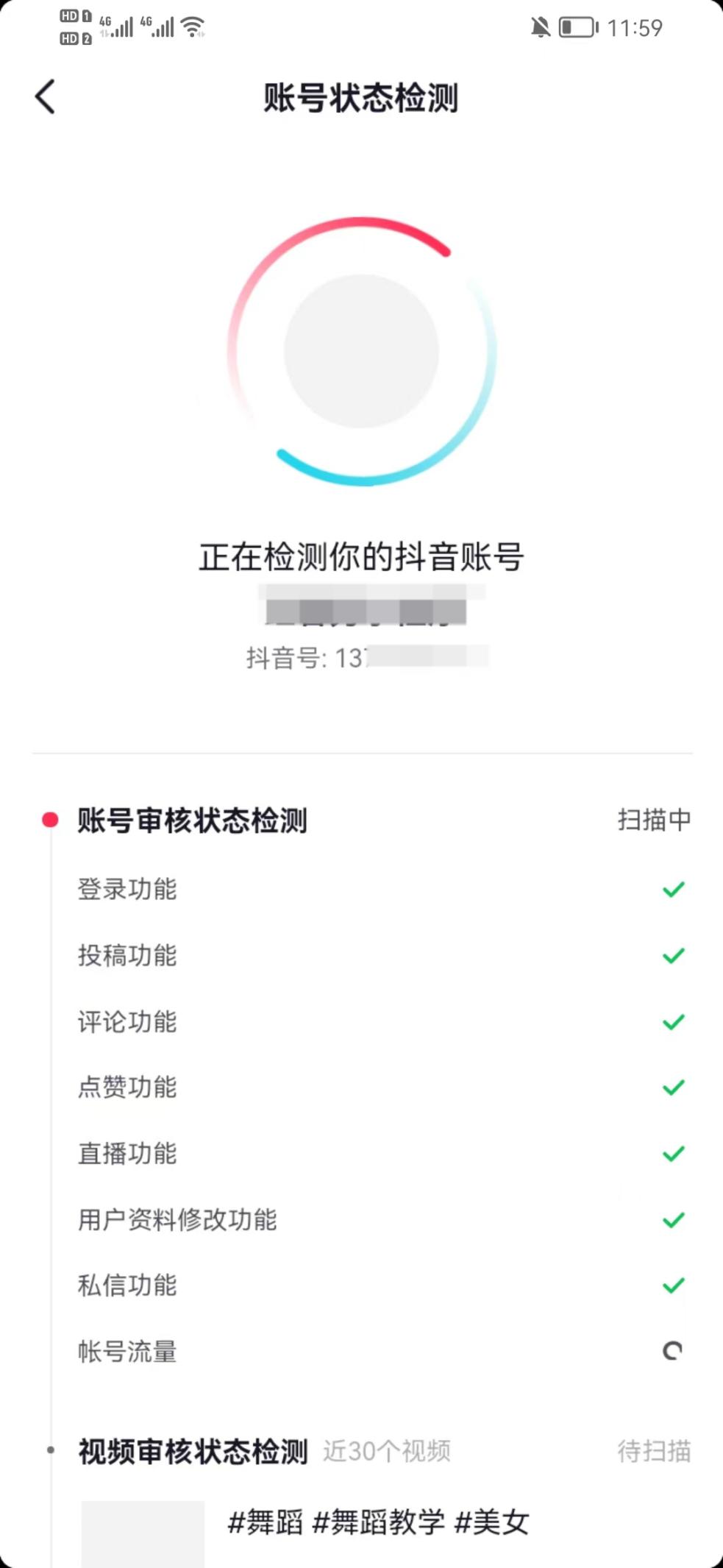Click the back arrow to exit detection
The height and width of the screenshot is (1568, 723).
pyautogui.click(x=46, y=96)
